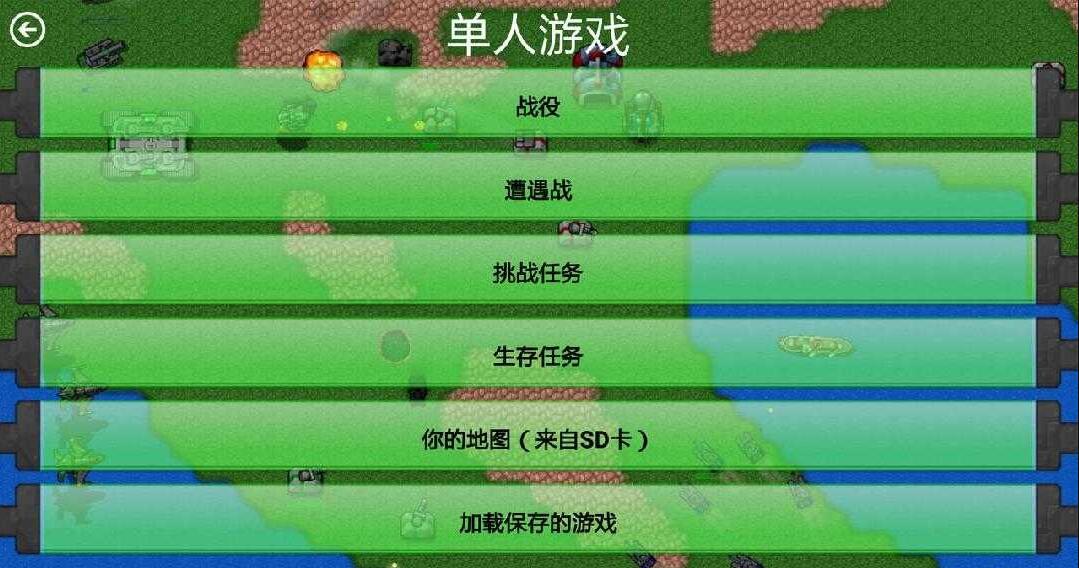
Task: Tap 加载保存的游戏 to load a save
Action: click(538, 521)
